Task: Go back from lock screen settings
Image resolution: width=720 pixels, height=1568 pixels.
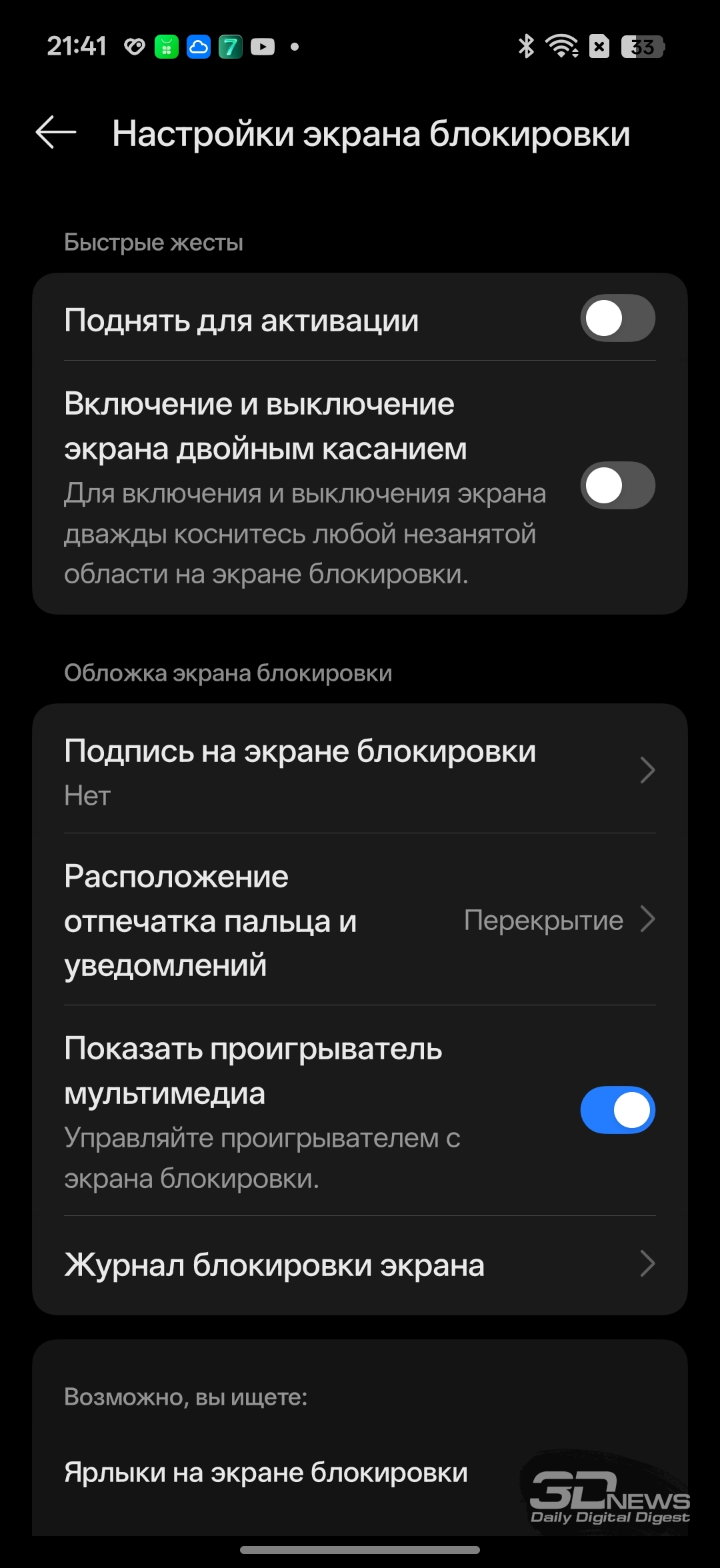Action: [x=56, y=133]
